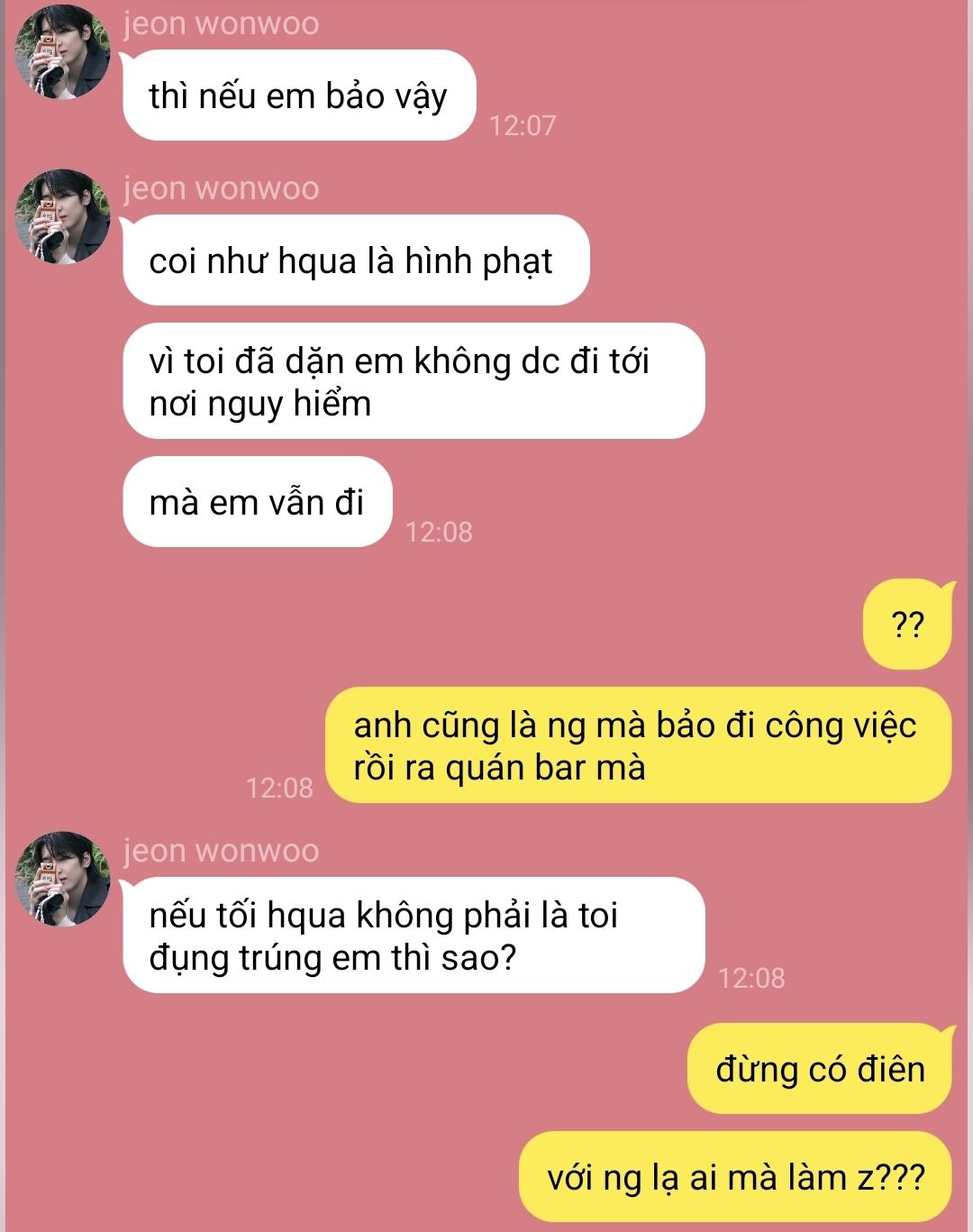Open jeon wonwoo's avatar beside "thì nếu em bảo vậy"

[x=62, y=52]
